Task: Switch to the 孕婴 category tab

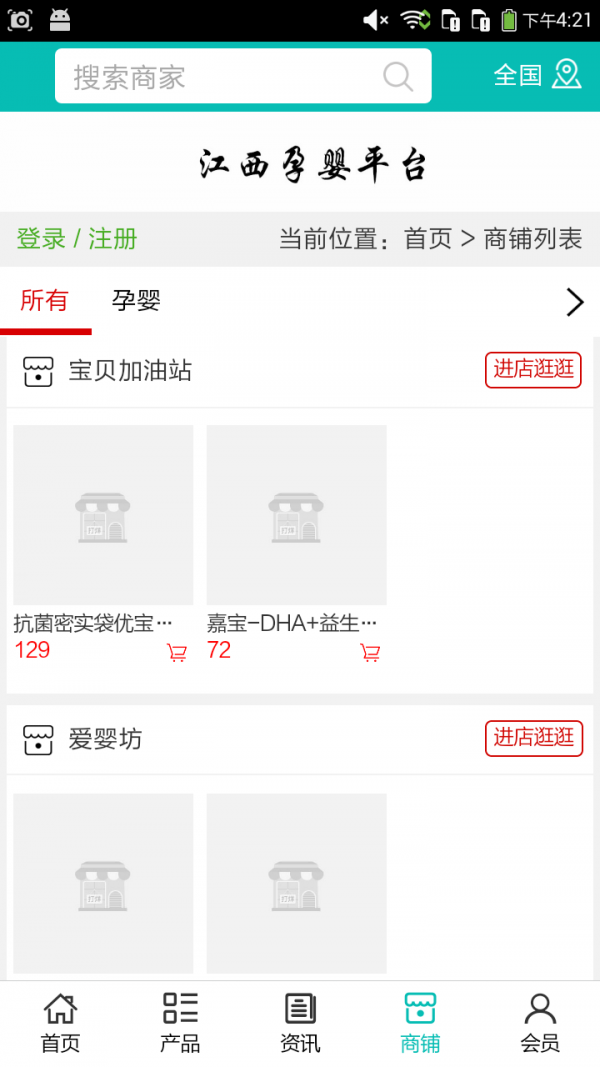Action: (136, 300)
